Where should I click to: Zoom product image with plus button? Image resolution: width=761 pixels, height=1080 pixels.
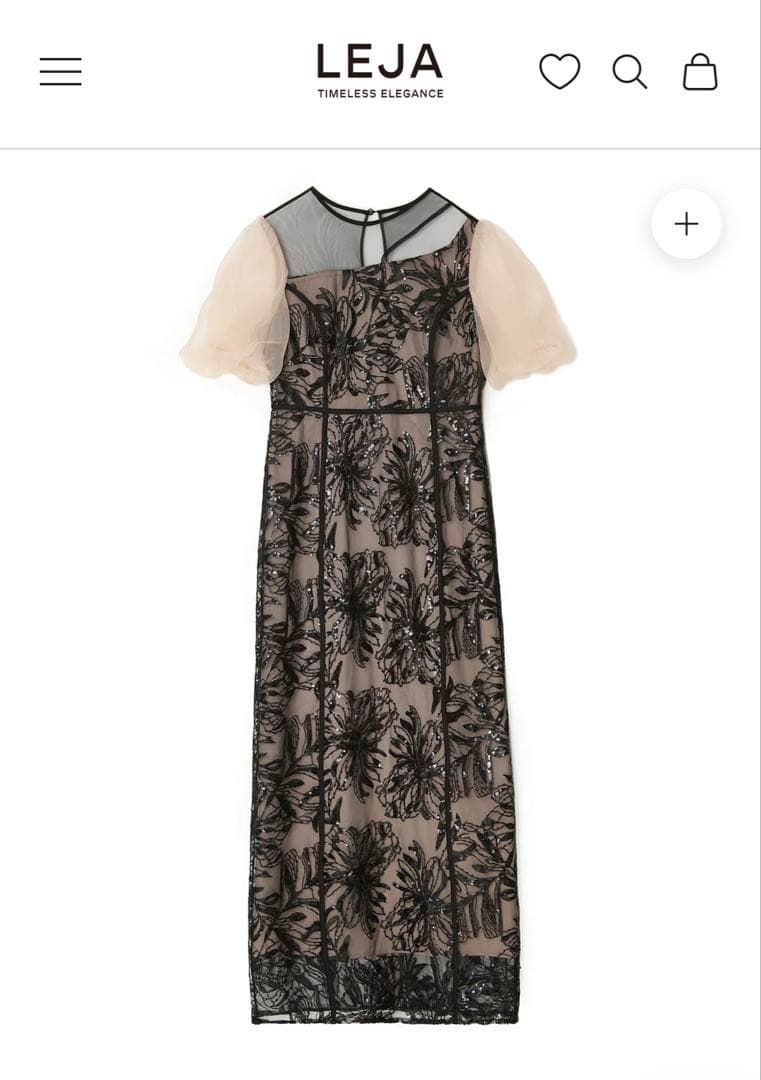click(x=686, y=224)
